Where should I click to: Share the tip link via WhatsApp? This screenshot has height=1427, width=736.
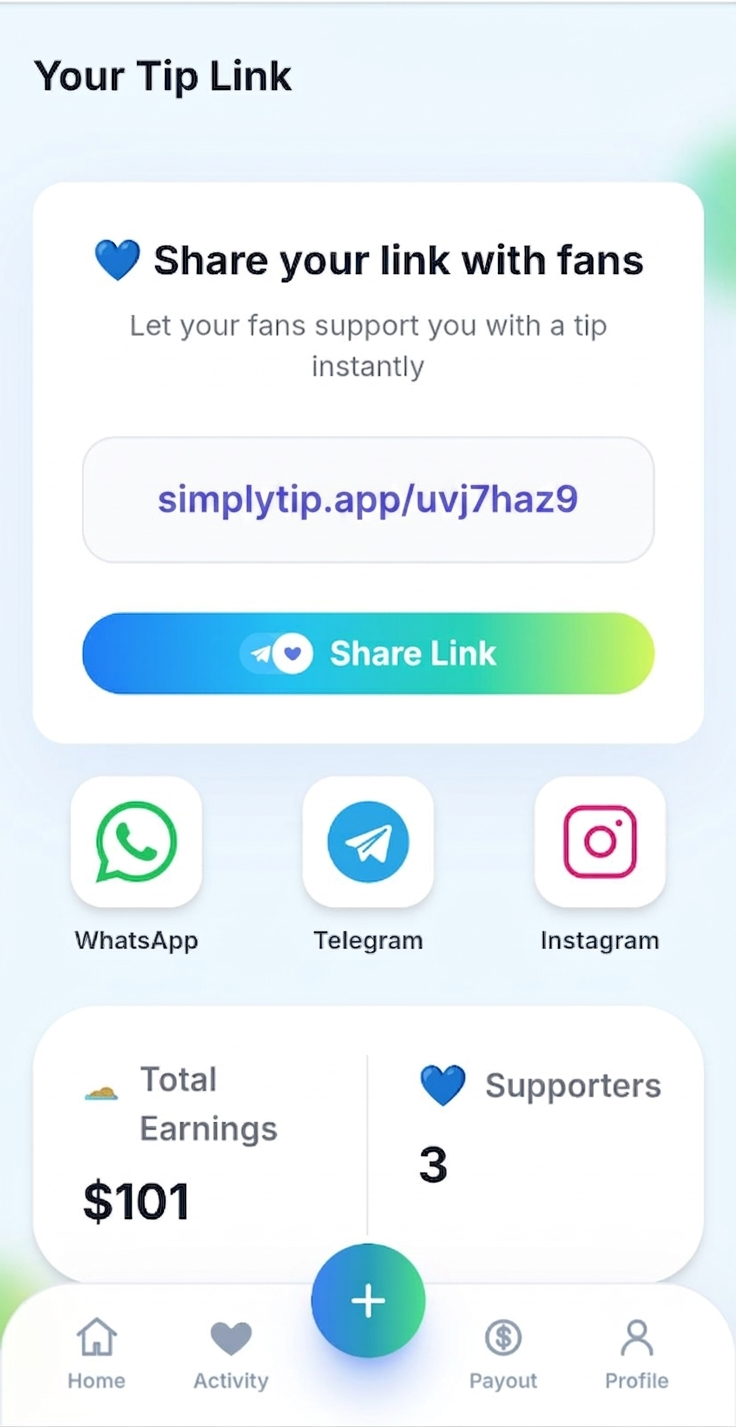[x=136, y=842]
